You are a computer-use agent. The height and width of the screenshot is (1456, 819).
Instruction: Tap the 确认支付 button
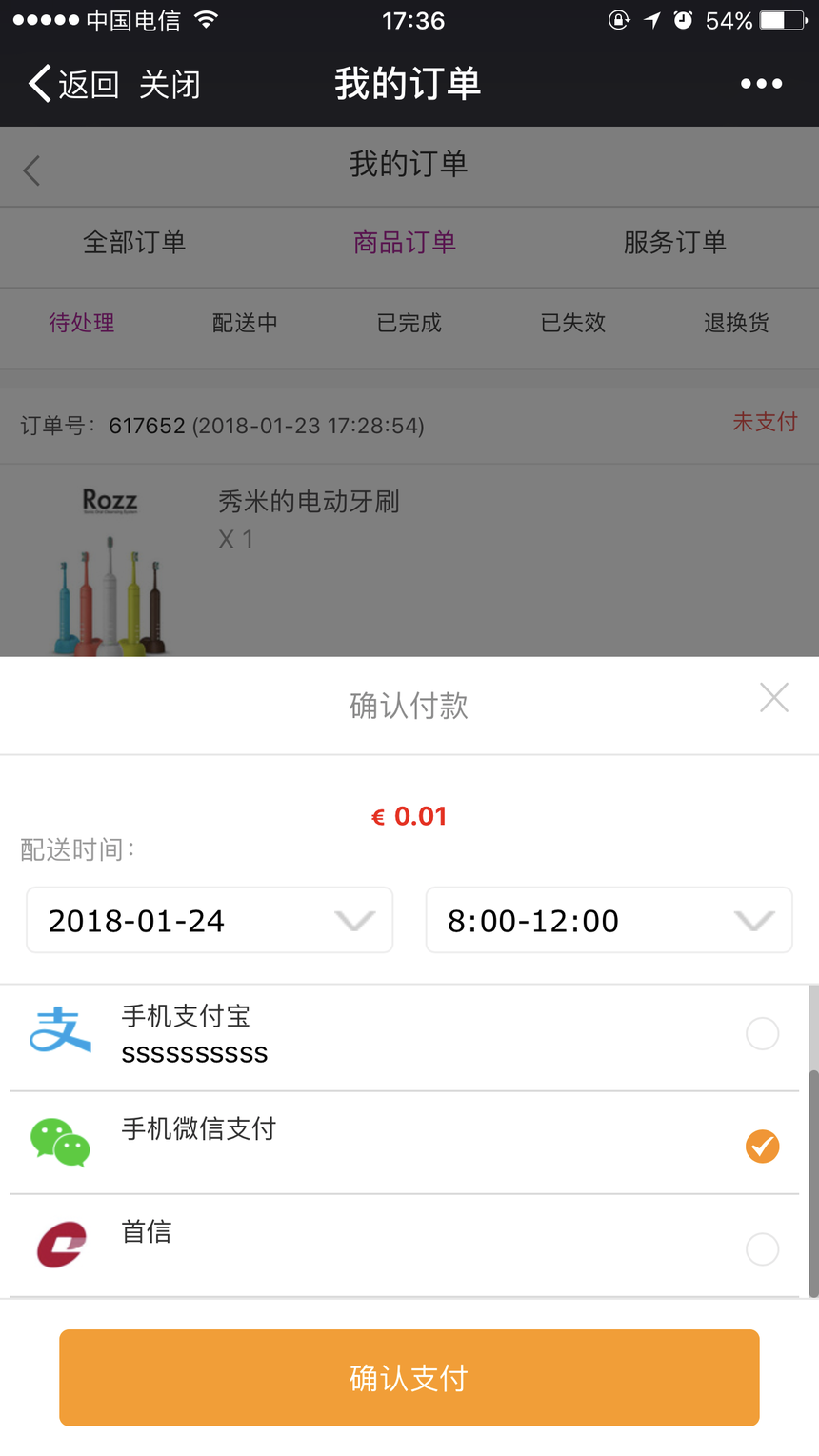(409, 1377)
